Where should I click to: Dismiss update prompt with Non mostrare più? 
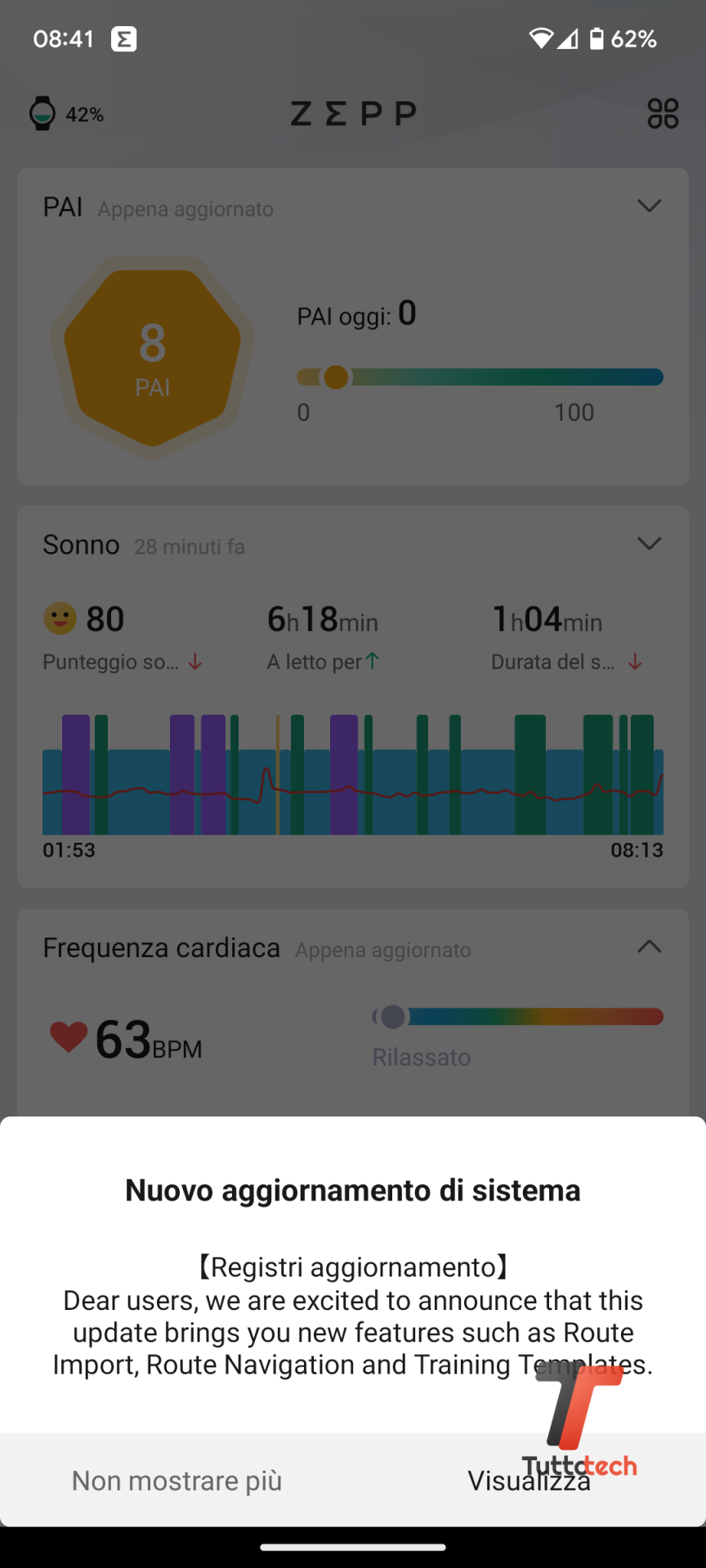coord(176,1481)
